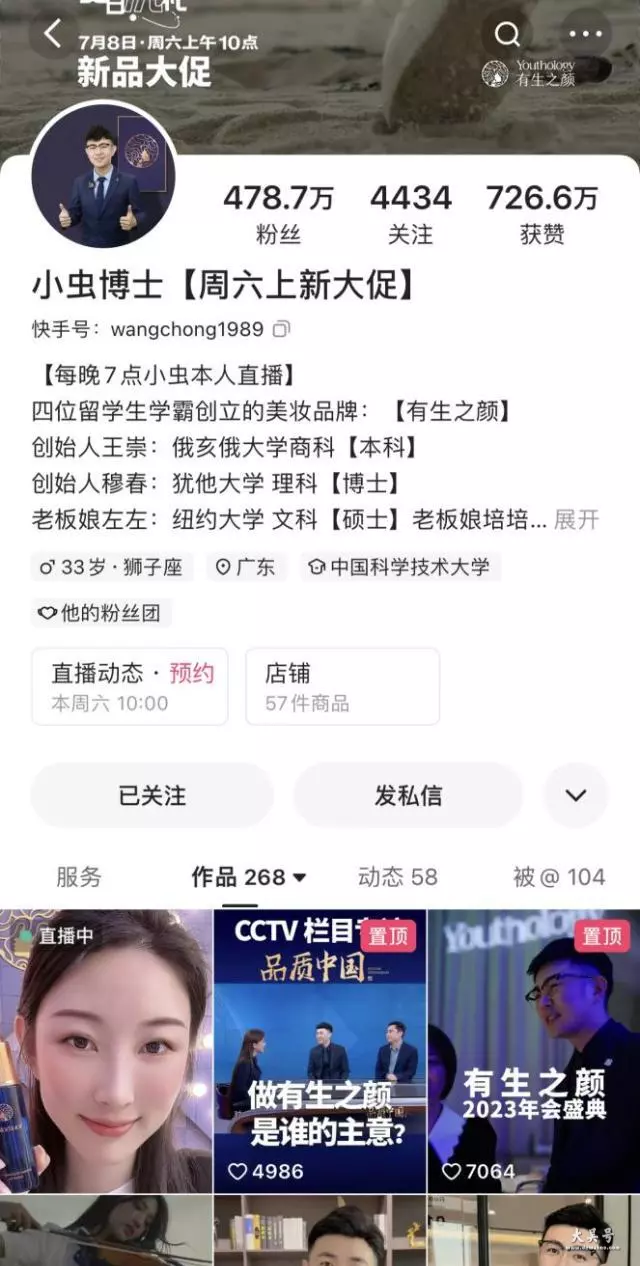This screenshot has height=1266, width=640.
Task: Open the profile avatar photo
Action: click(x=104, y=176)
